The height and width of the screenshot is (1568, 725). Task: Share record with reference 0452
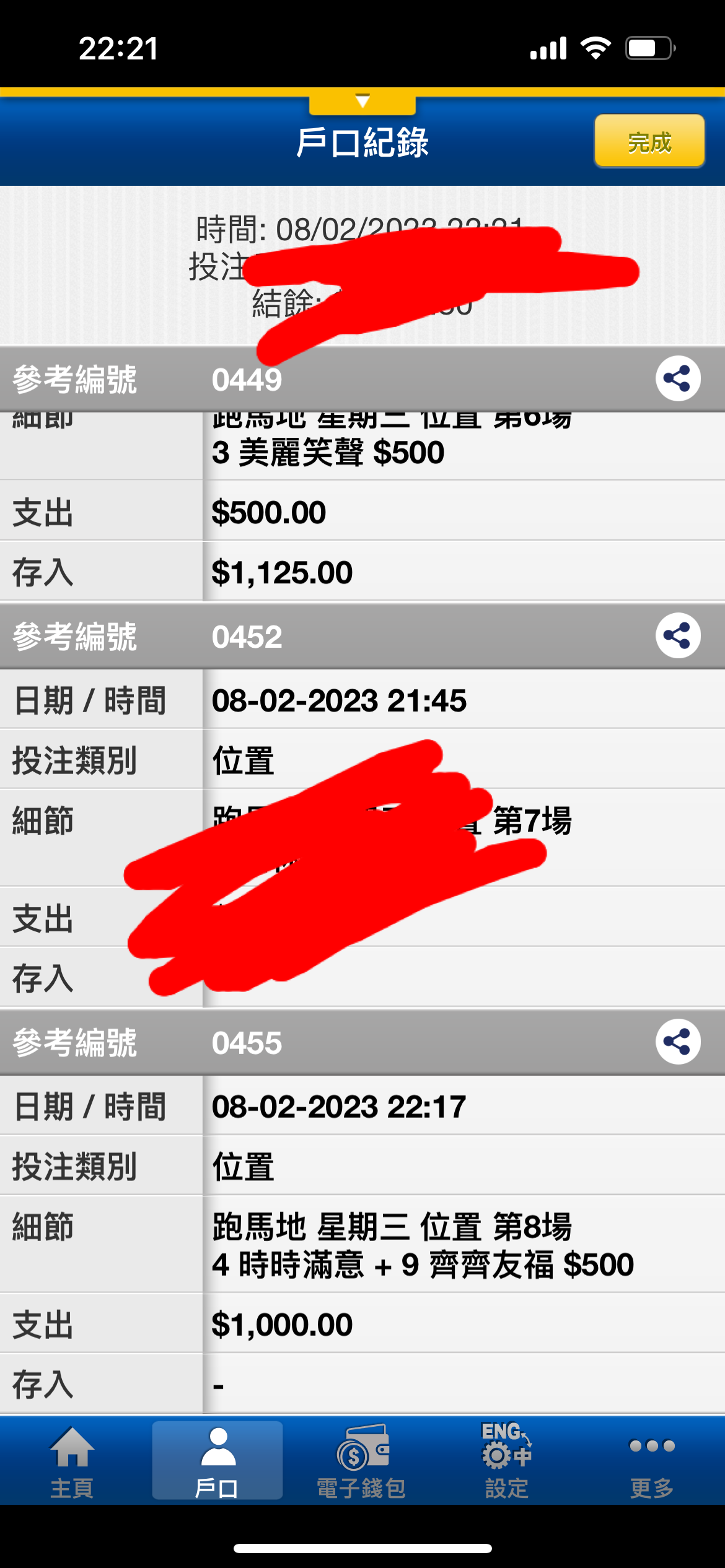point(678,635)
